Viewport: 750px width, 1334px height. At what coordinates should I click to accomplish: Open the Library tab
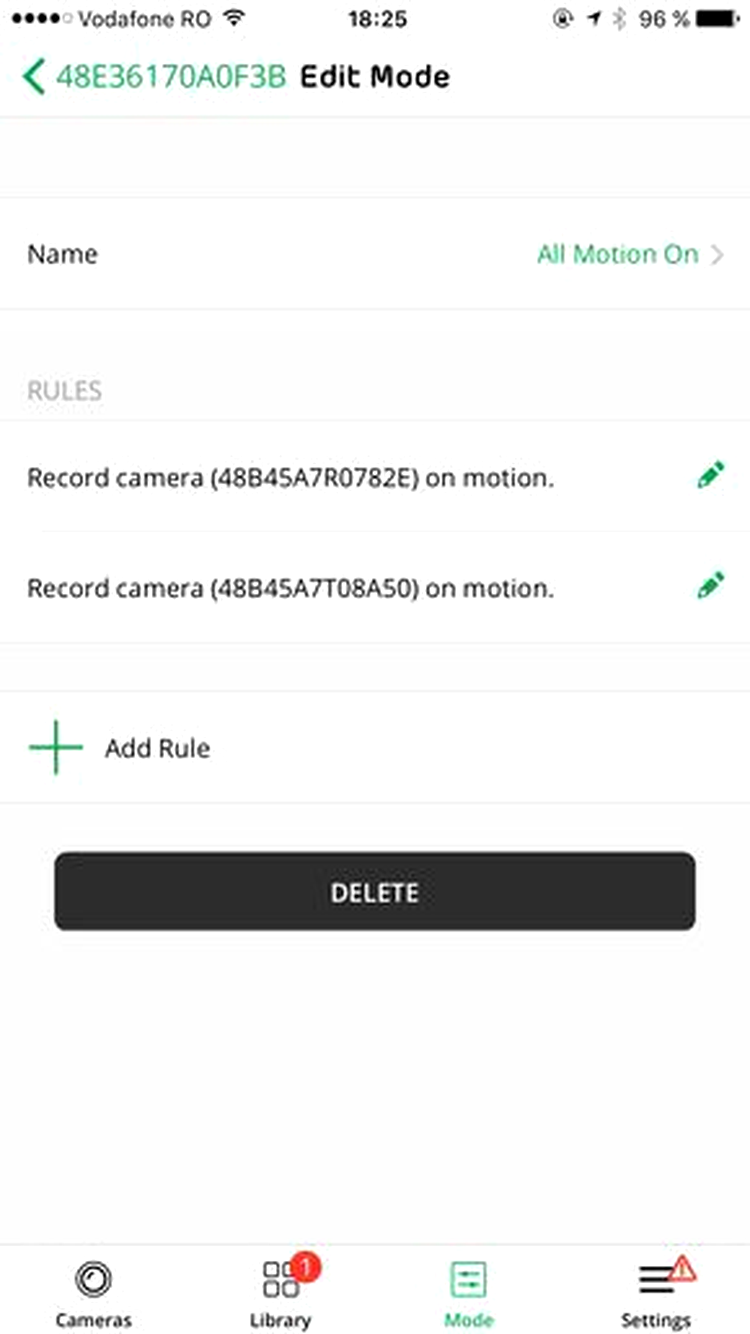coord(281,1292)
